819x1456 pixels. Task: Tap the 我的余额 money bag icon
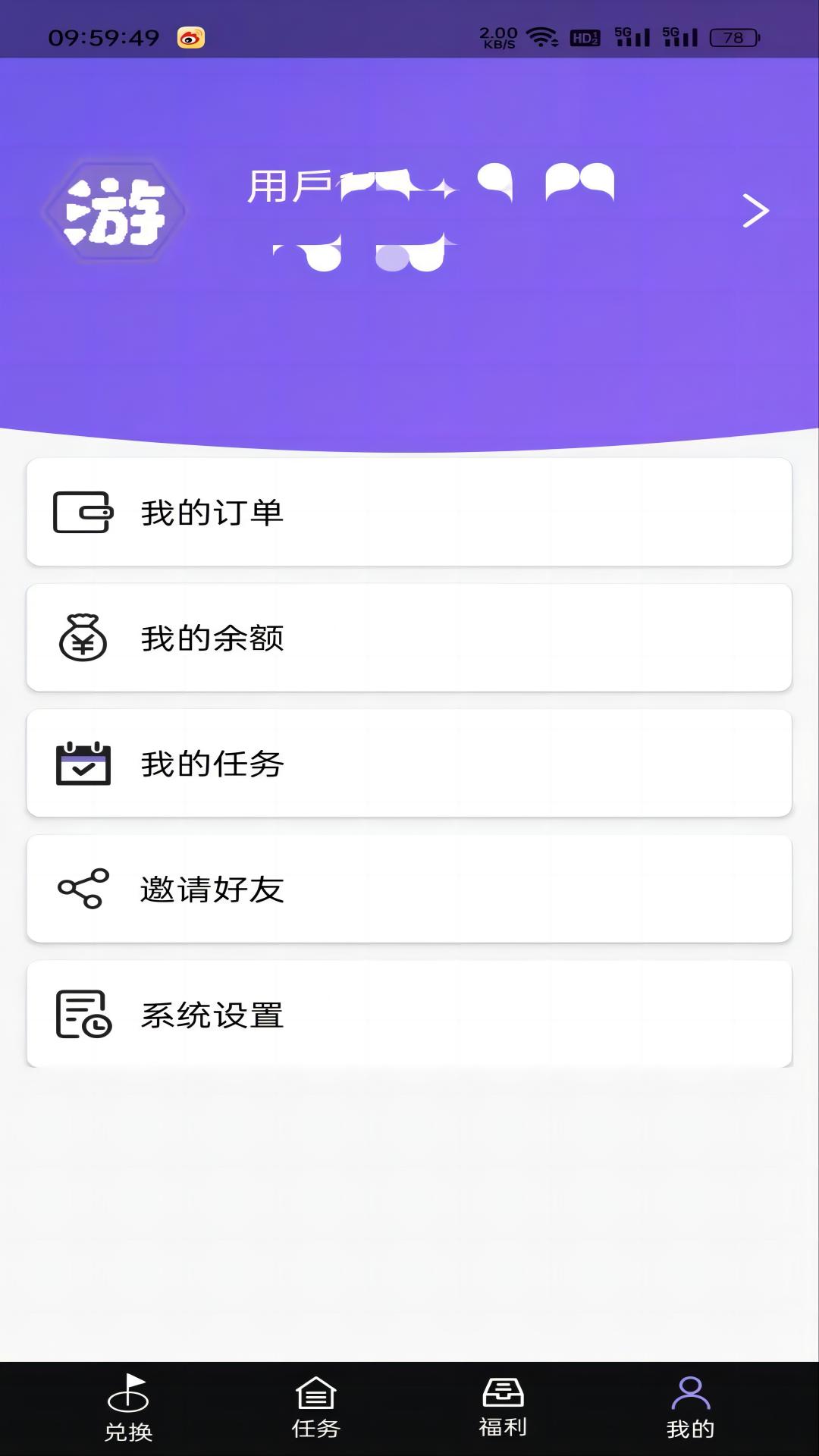click(x=83, y=637)
